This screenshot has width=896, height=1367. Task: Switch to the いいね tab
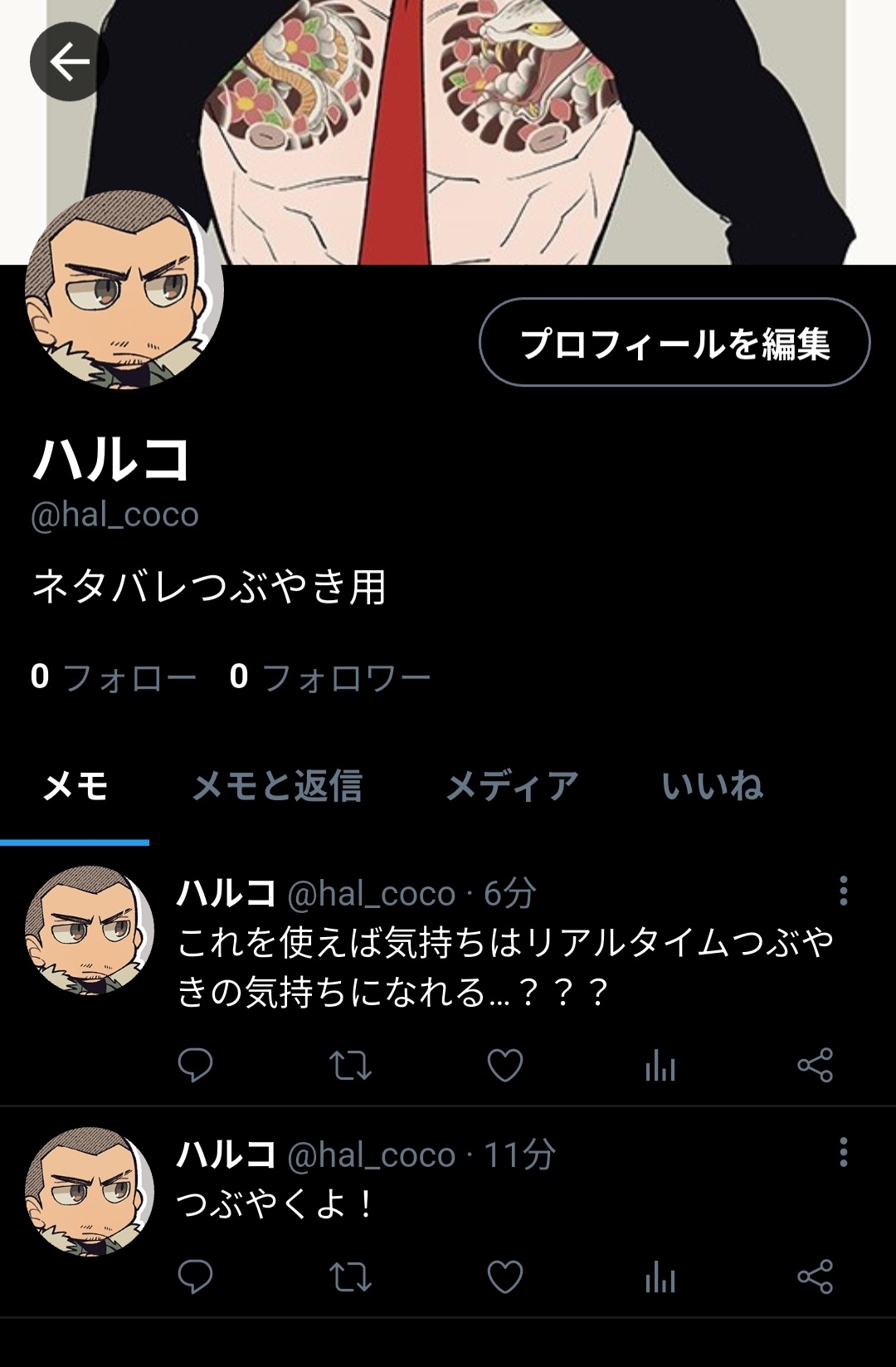pyautogui.click(x=712, y=786)
